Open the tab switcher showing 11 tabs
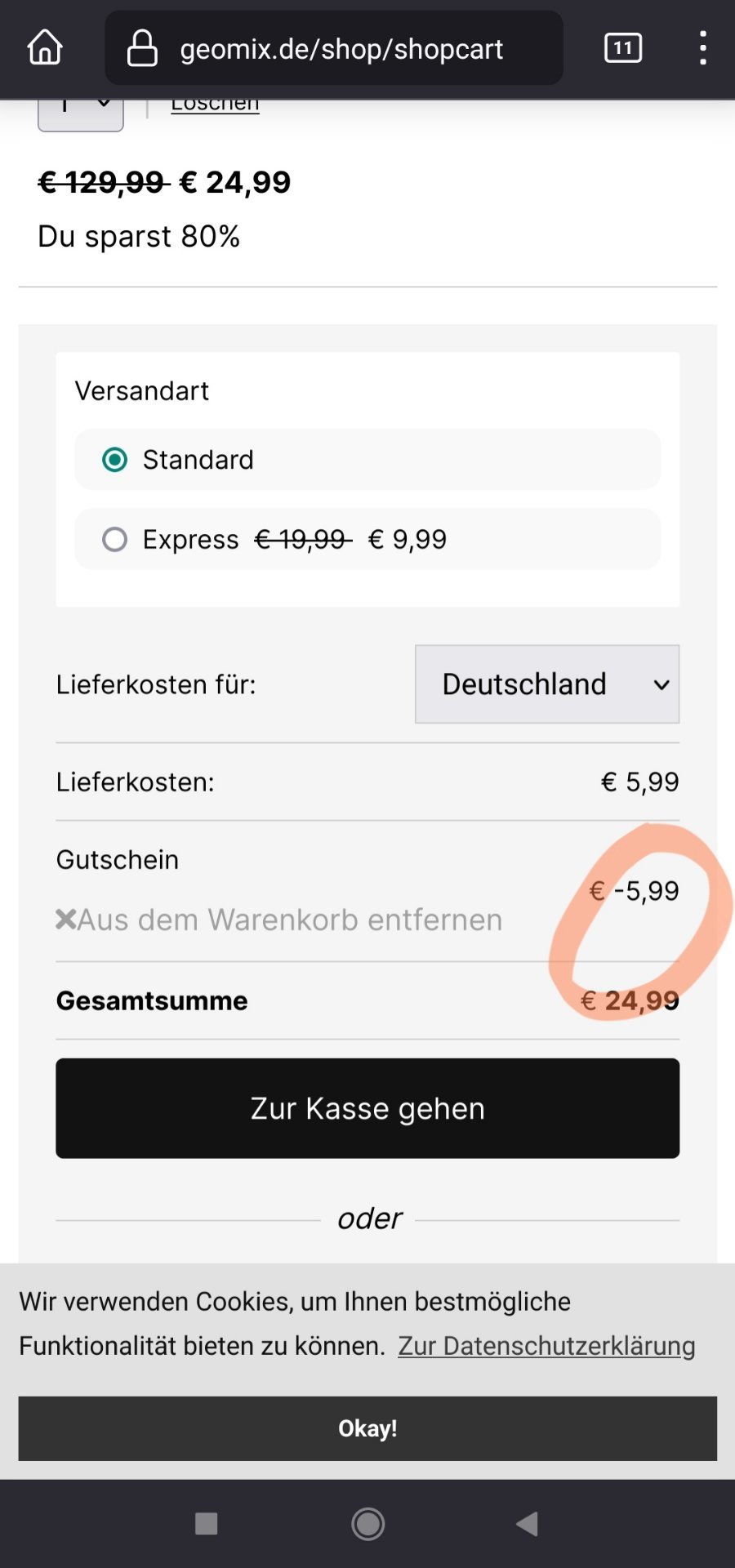 pos(623,48)
